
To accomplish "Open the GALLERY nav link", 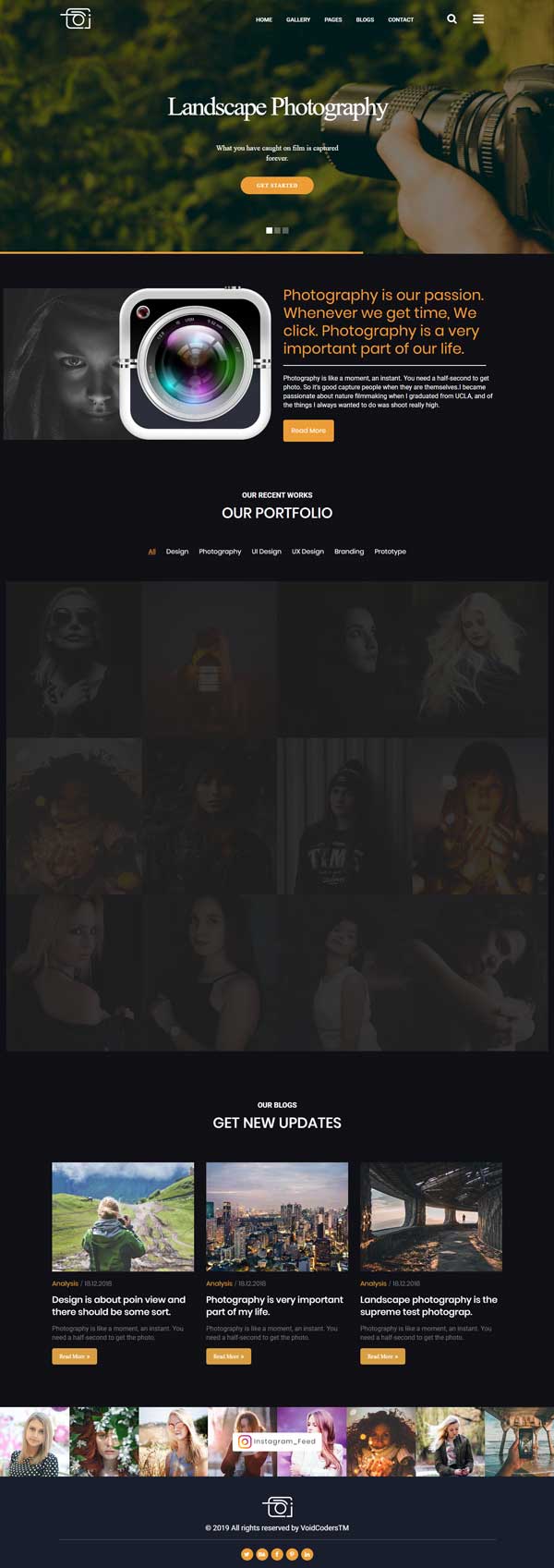I will (x=298, y=19).
